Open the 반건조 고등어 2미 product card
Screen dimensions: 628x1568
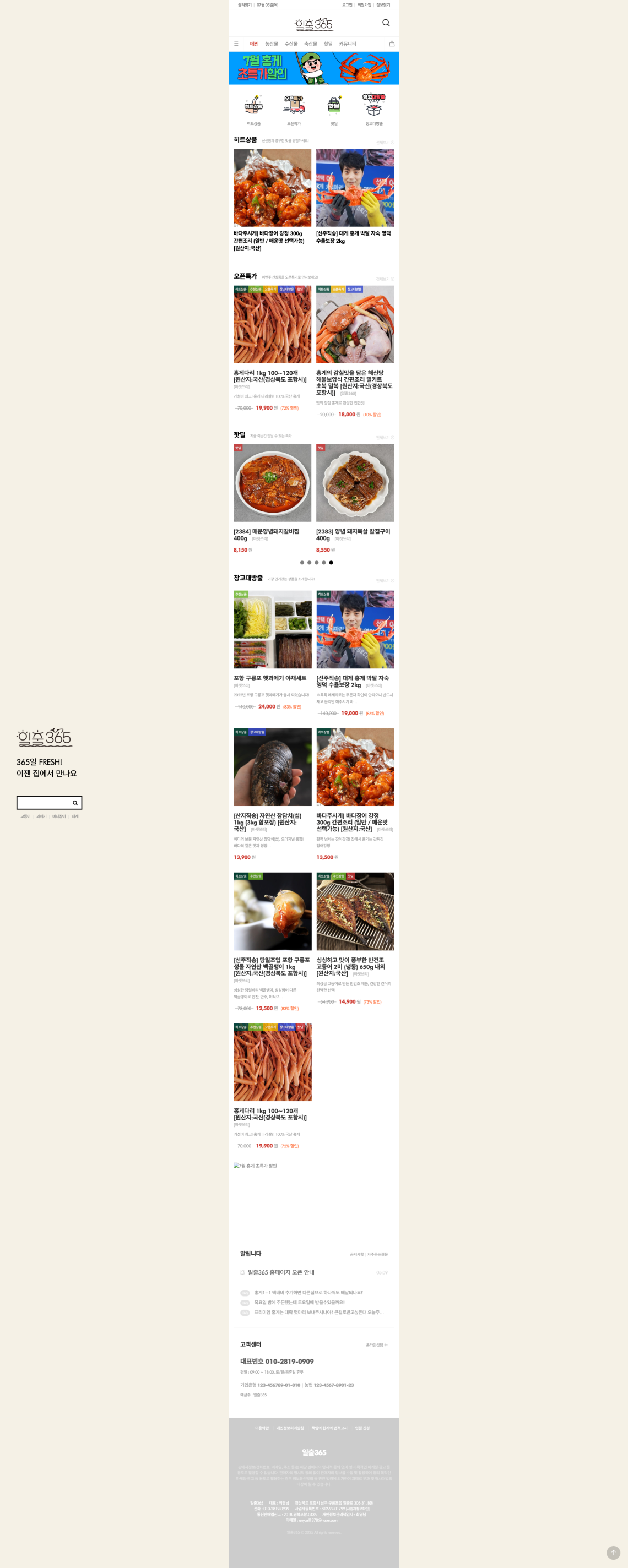355,911
